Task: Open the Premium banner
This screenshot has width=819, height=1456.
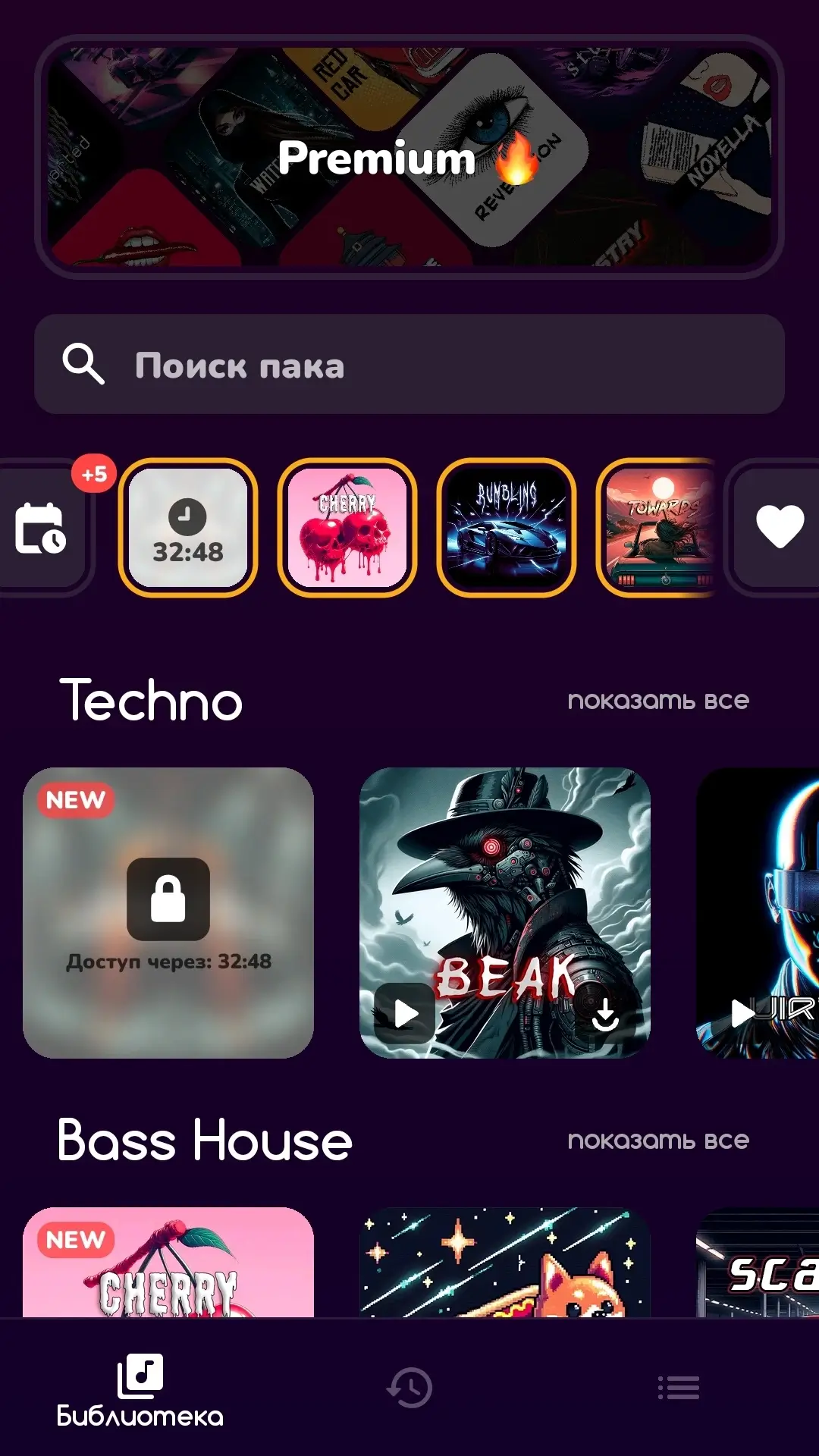Action: (409, 157)
